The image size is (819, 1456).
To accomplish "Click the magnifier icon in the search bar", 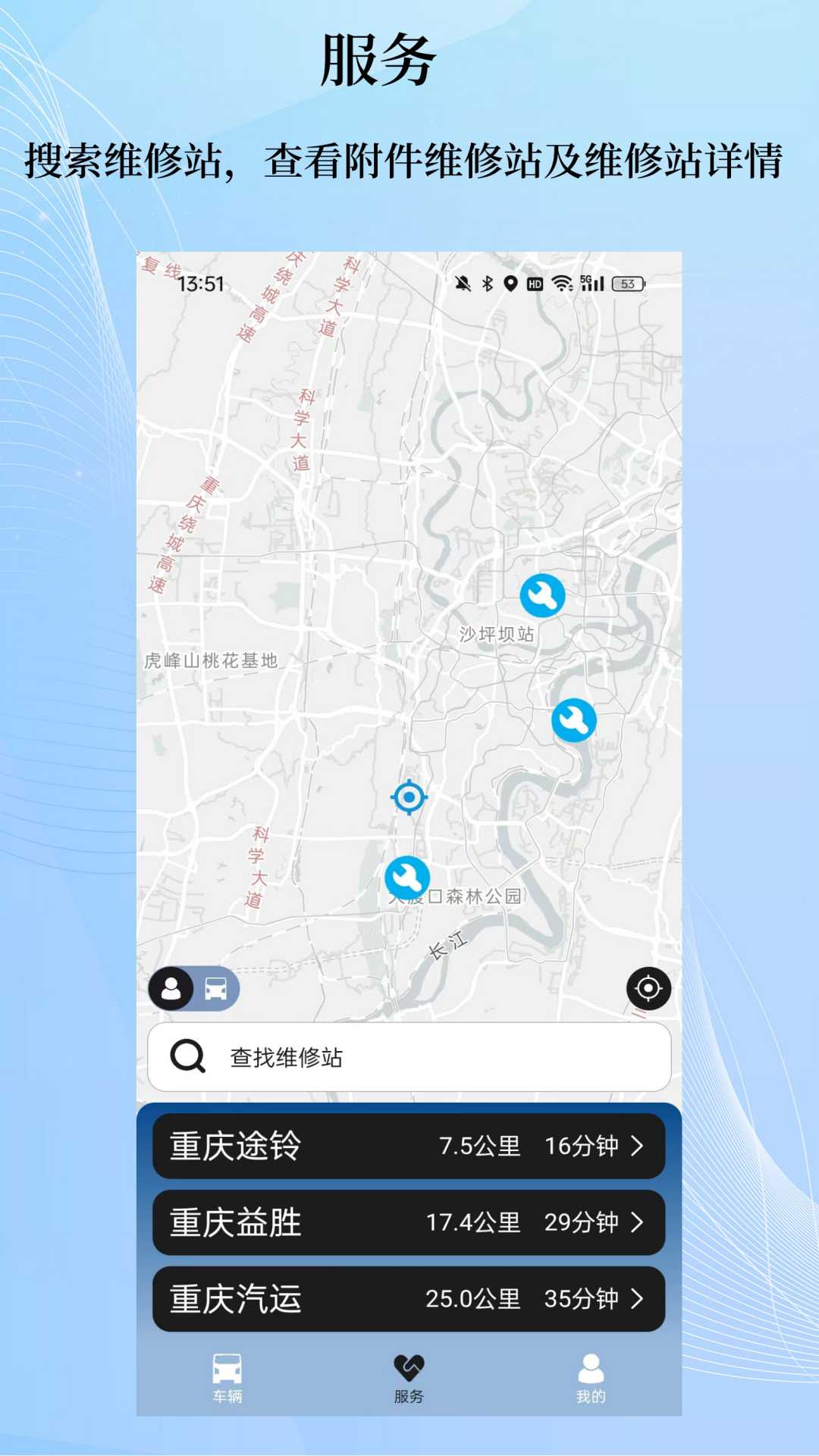I will tap(189, 1055).
